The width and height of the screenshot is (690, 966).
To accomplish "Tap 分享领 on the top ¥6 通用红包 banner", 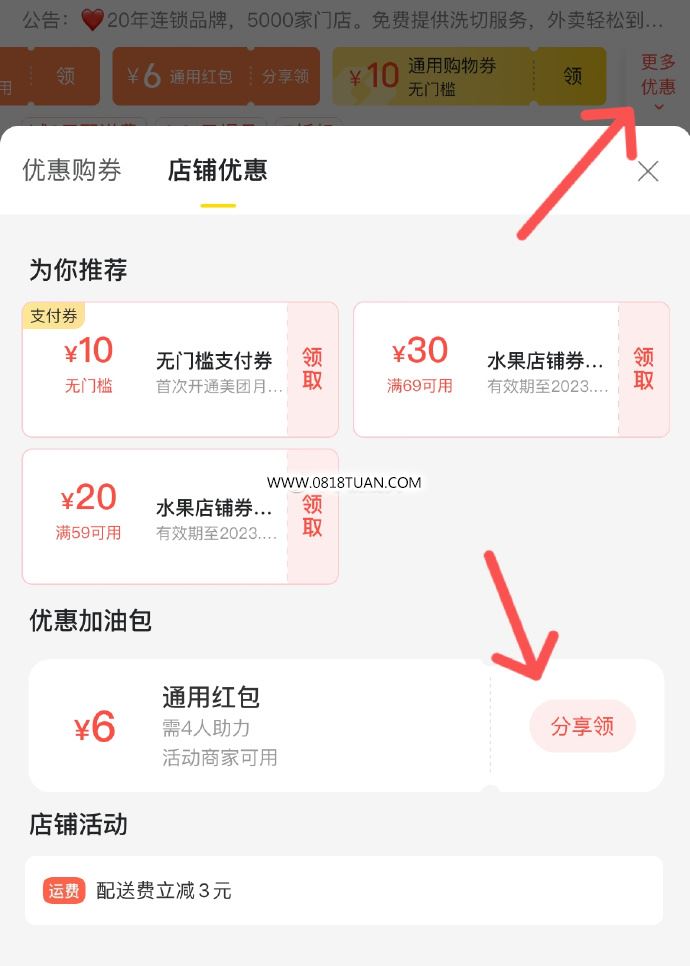I will [285, 76].
